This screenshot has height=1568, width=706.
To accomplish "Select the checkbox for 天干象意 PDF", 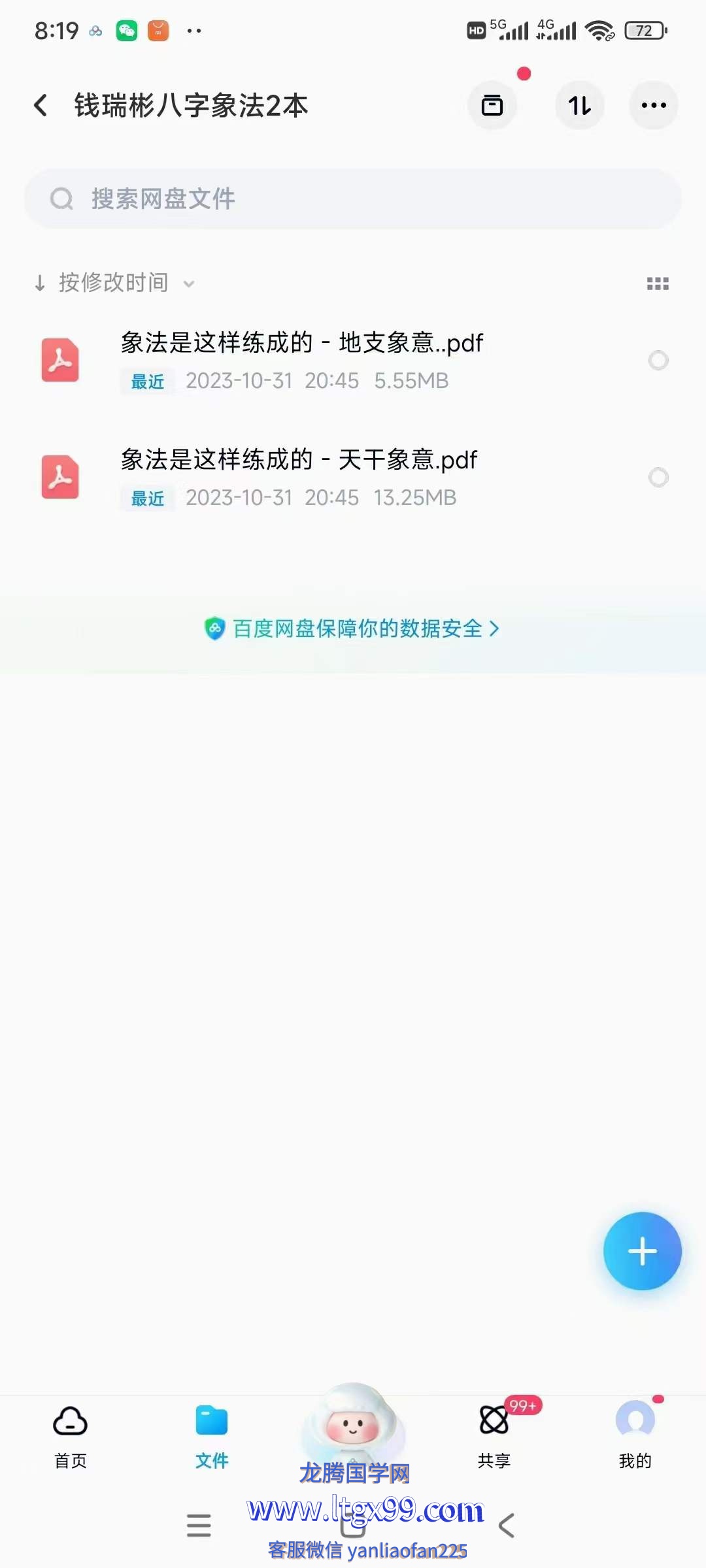I will pyautogui.click(x=658, y=478).
